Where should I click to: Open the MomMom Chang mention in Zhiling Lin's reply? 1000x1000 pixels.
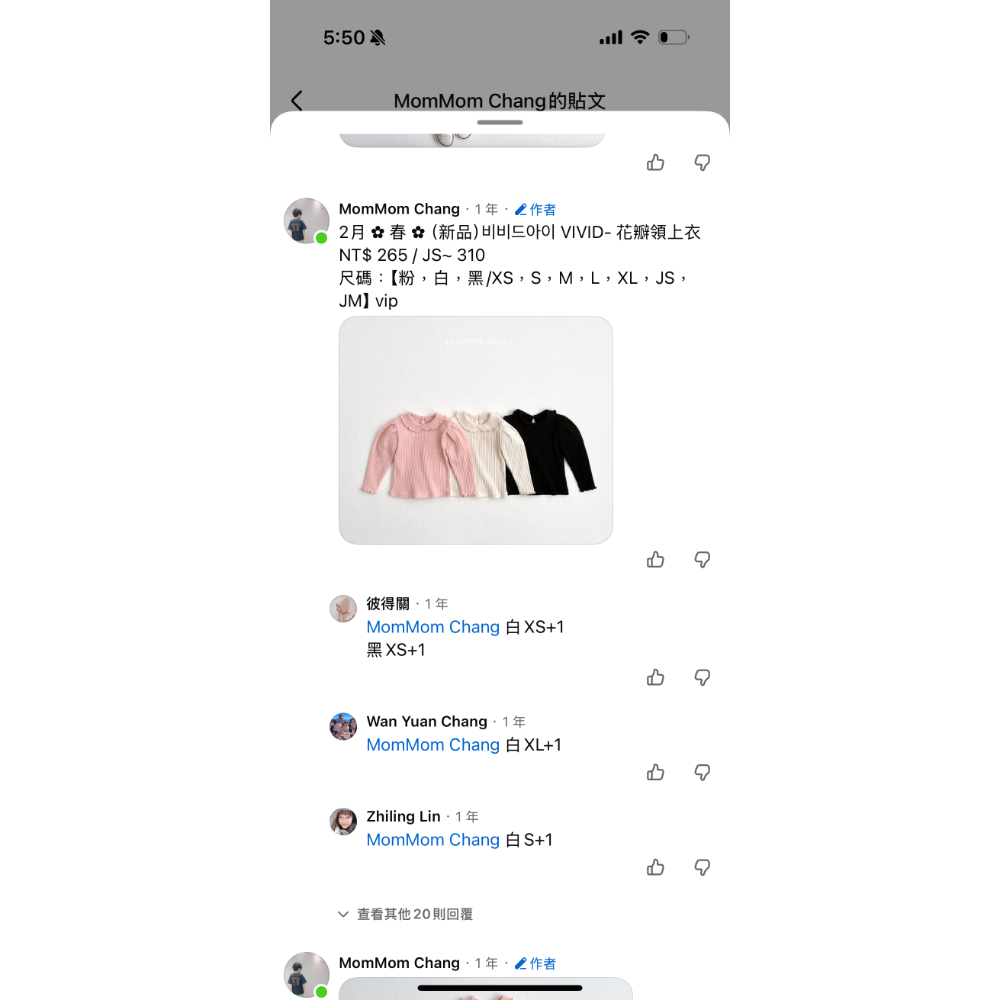433,840
